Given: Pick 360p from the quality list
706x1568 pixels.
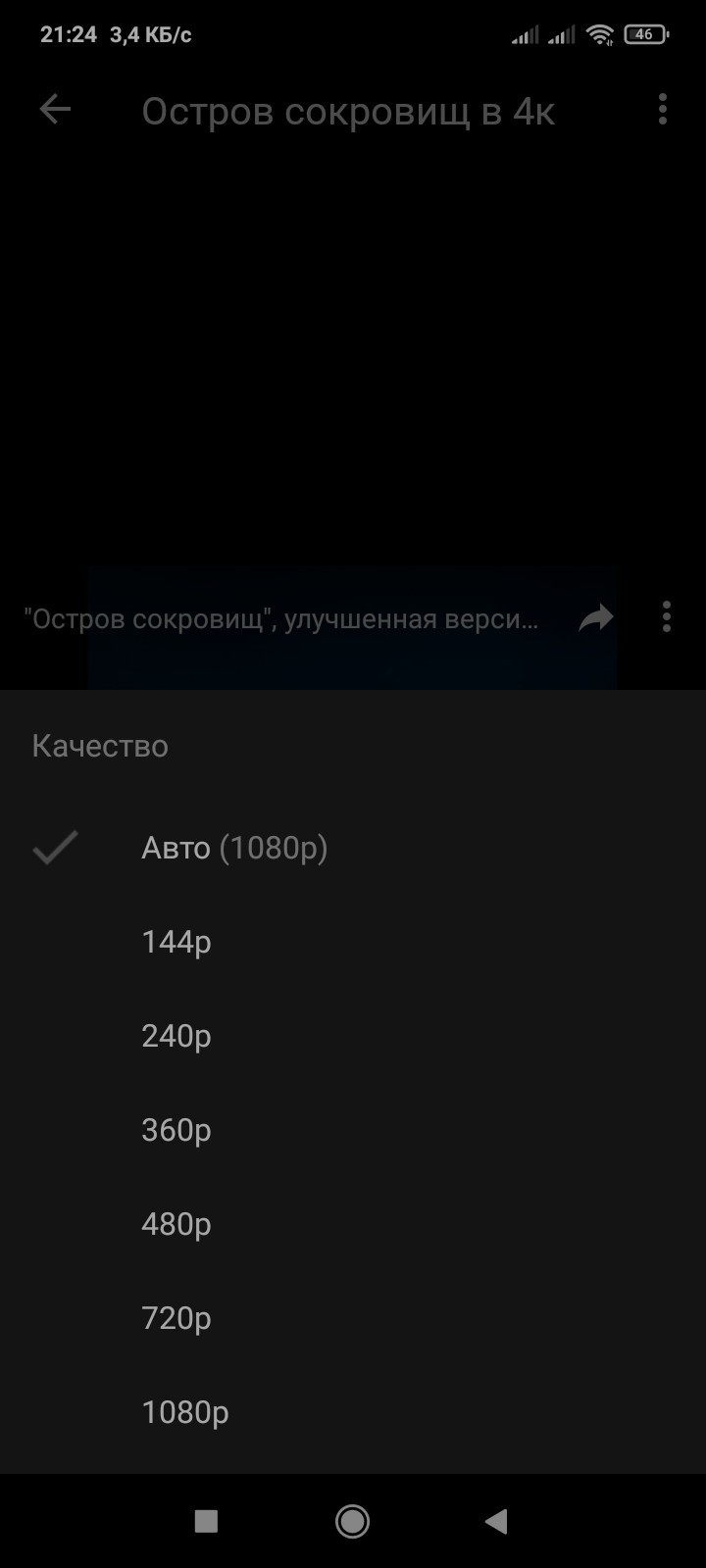Looking at the screenshot, I should coord(353,1130).
